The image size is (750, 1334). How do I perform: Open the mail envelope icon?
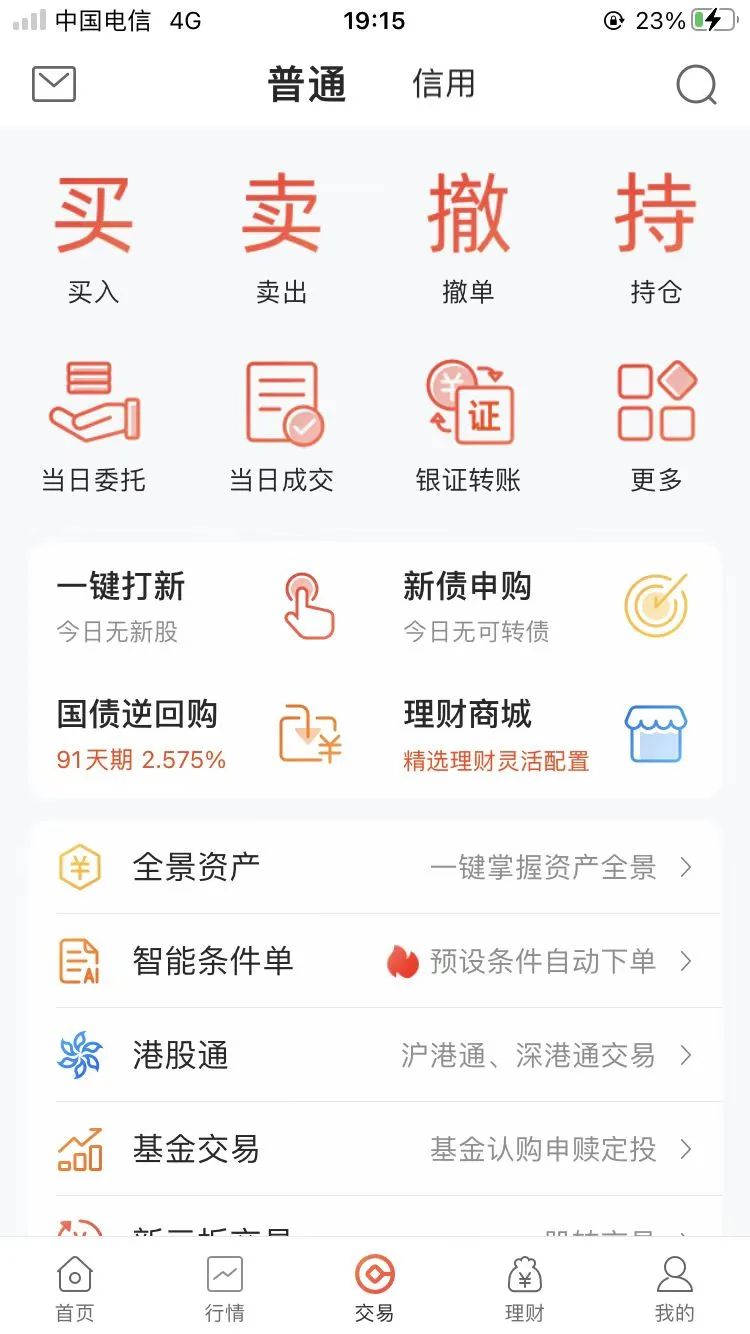coord(54,84)
